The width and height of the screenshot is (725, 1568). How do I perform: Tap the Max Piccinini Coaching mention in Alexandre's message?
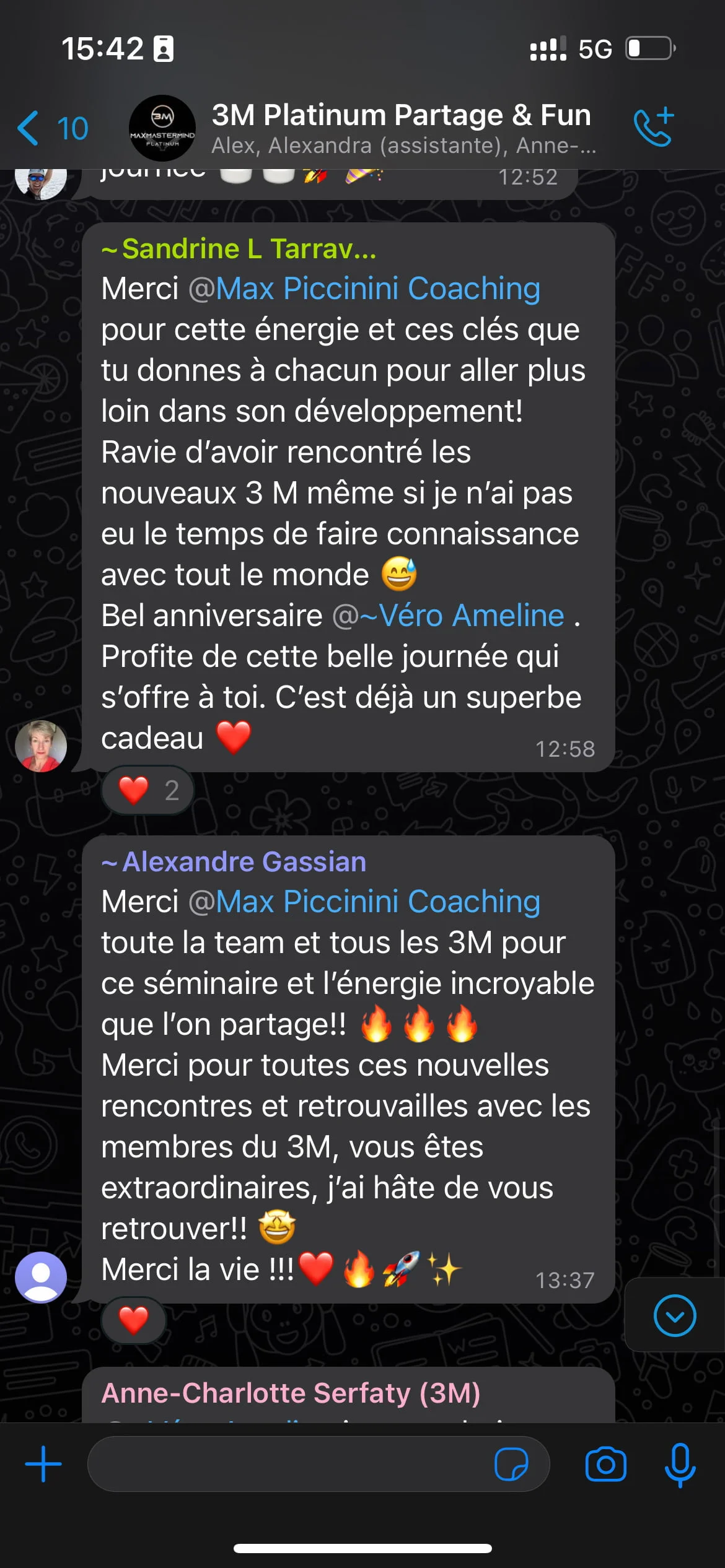tap(377, 902)
